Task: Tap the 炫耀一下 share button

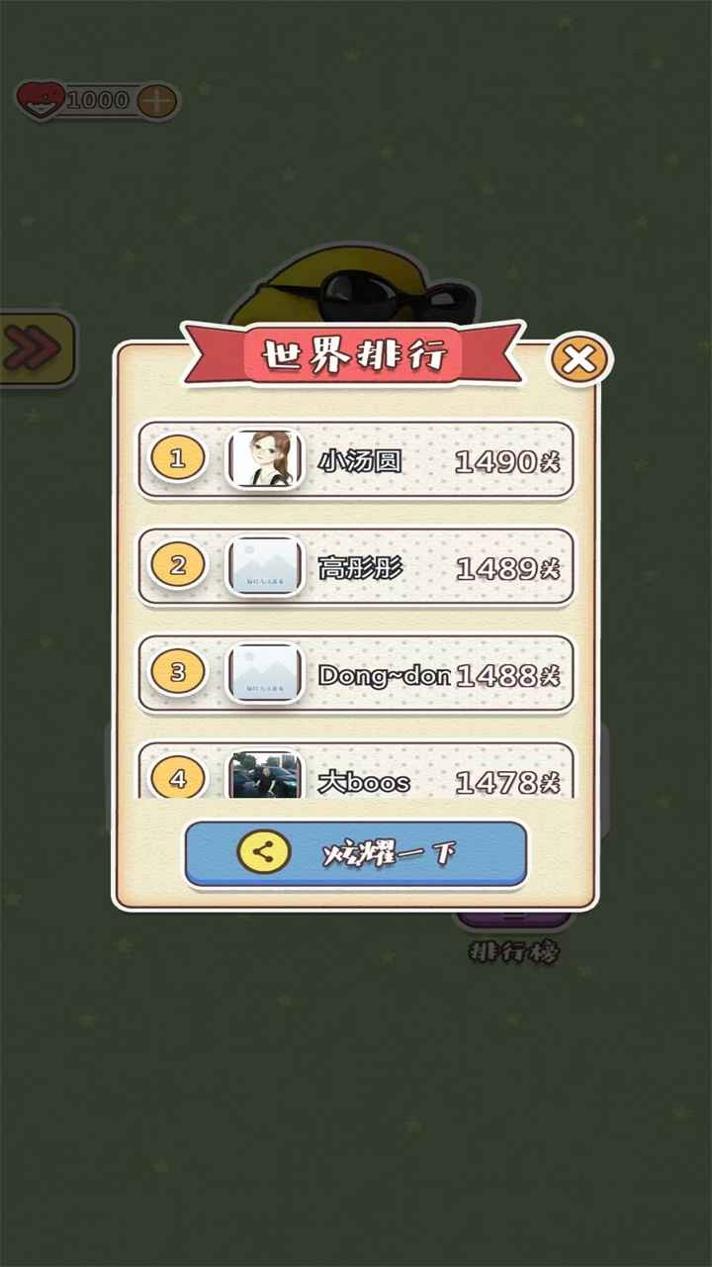Action: [356, 853]
